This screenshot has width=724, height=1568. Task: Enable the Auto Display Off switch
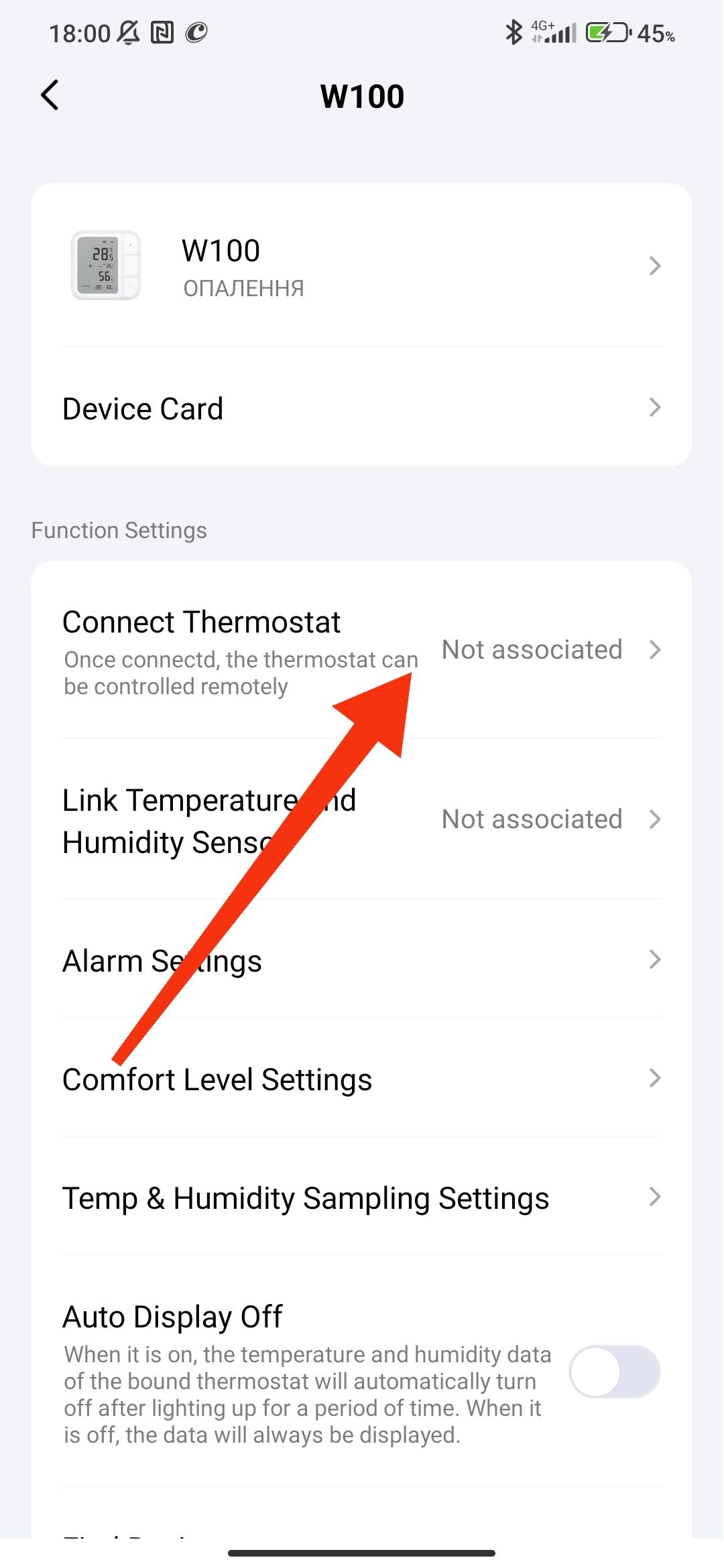point(614,1371)
